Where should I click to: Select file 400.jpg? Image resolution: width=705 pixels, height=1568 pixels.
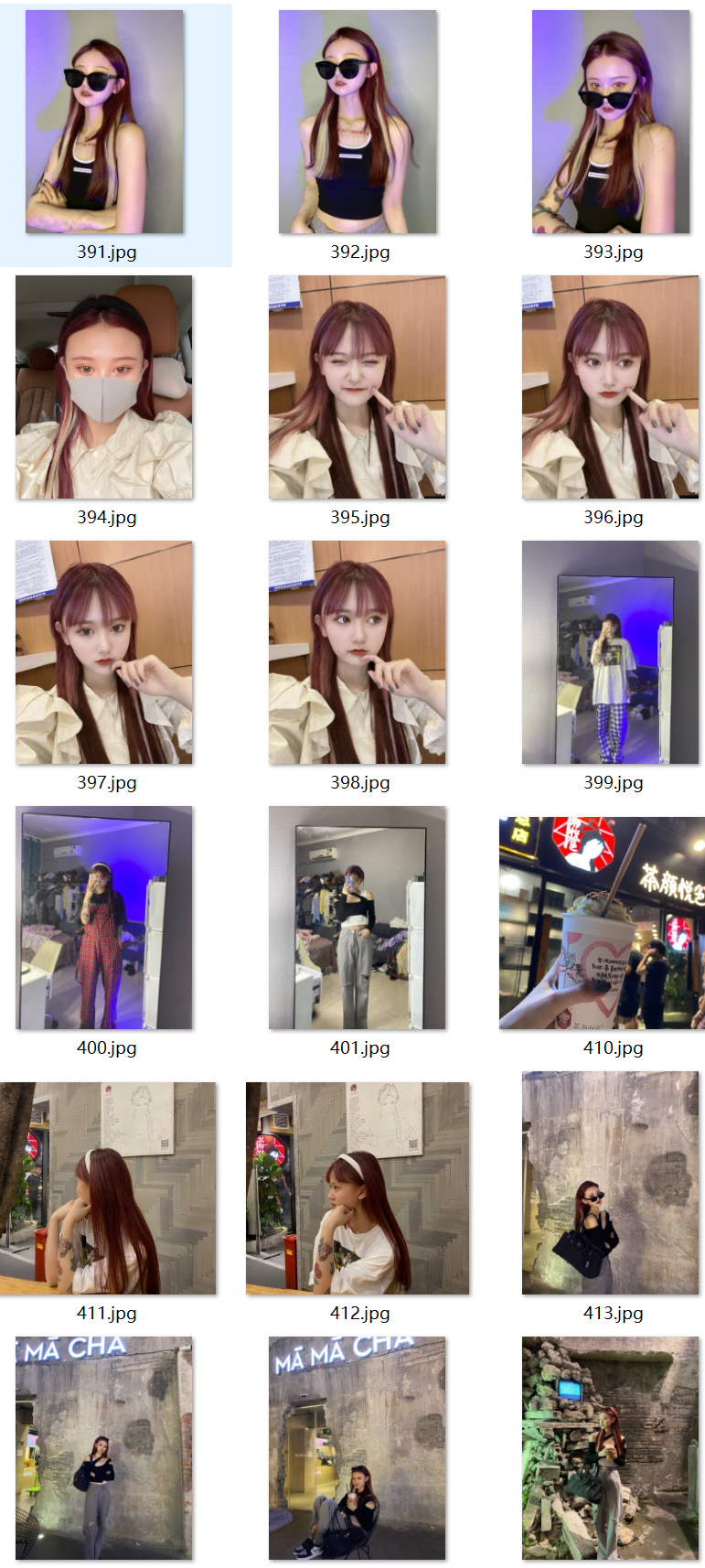click(104, 918)
